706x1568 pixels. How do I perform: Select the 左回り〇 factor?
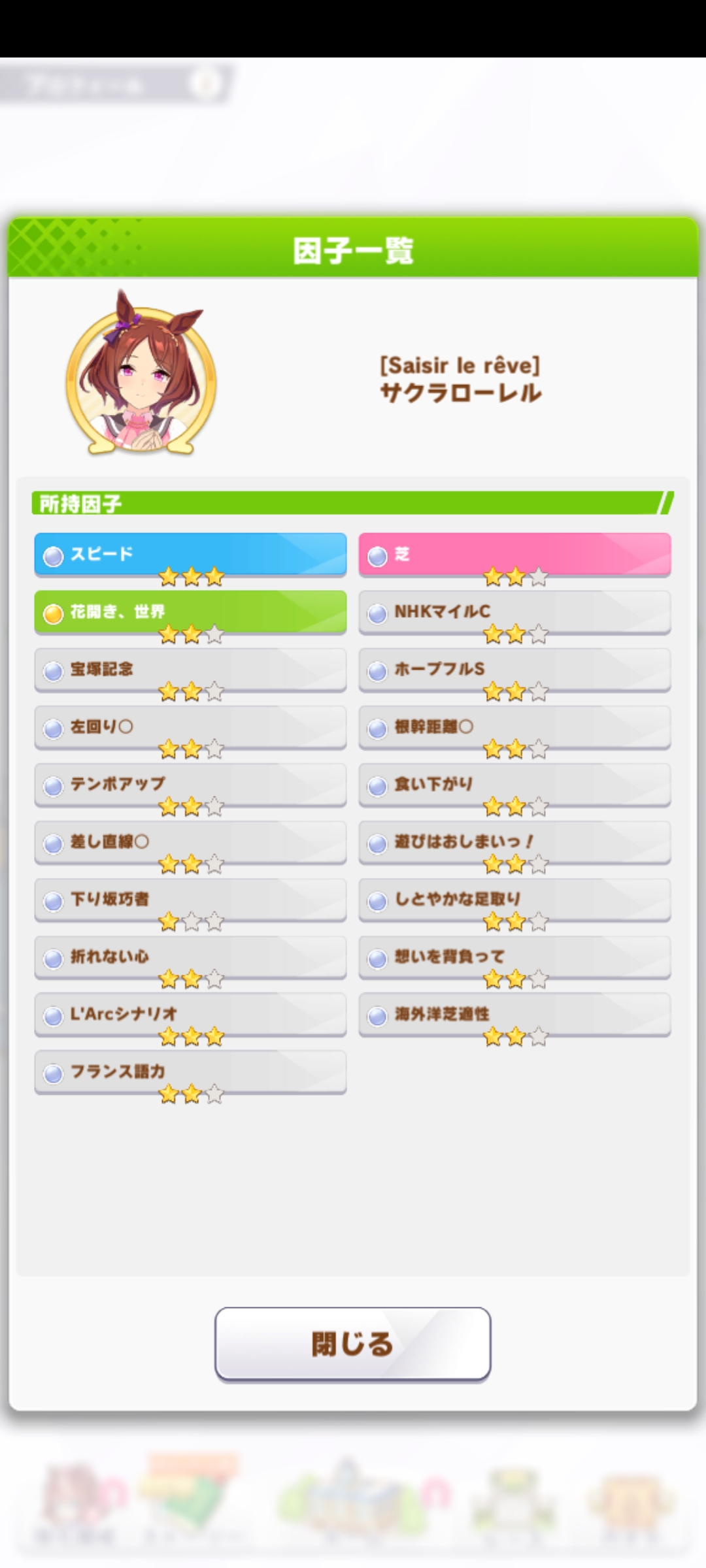tap(190, 727)
